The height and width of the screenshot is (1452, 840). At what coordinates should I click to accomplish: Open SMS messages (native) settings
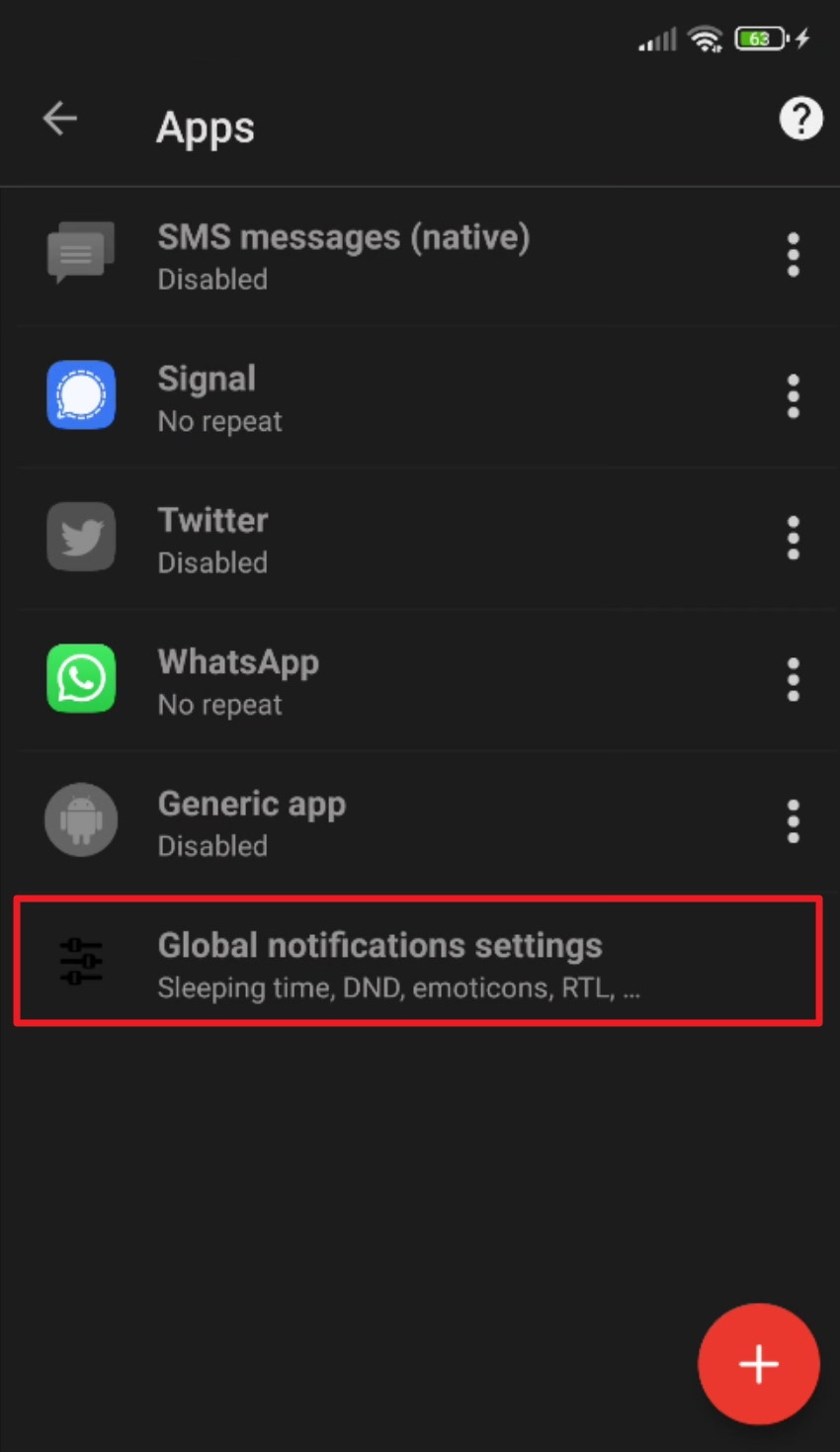point(343,256)
